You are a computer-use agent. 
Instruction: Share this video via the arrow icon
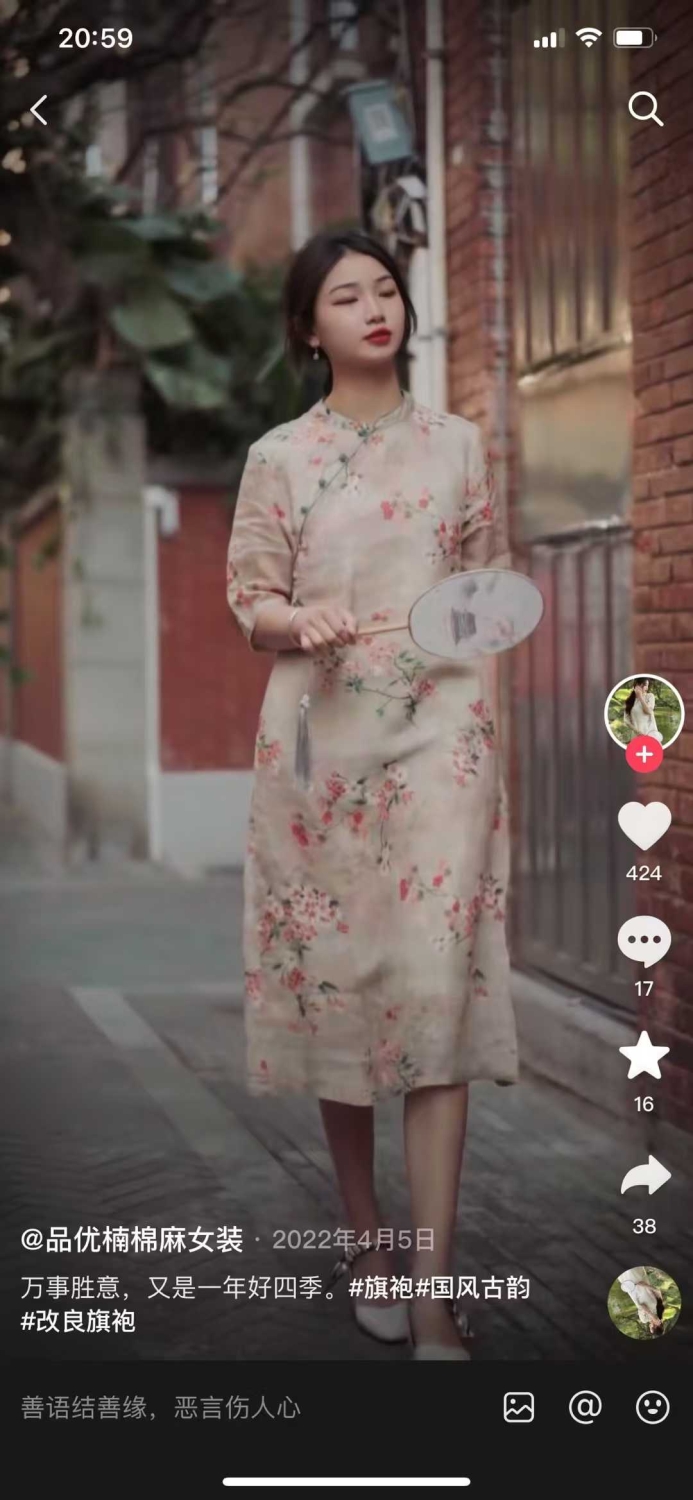[645, 1175]
